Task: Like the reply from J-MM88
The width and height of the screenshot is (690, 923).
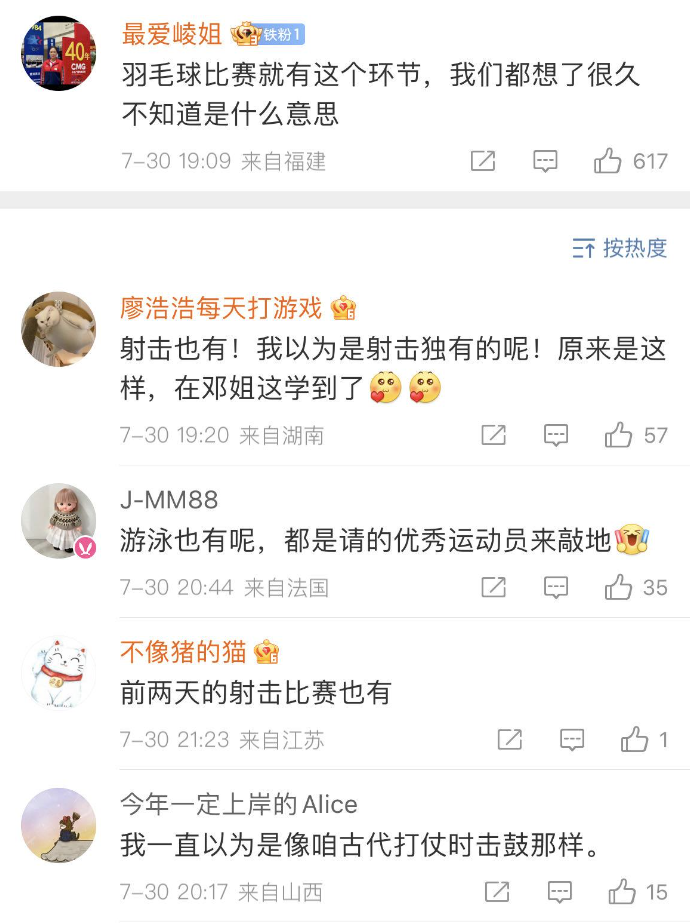Action: pos(619,587)
